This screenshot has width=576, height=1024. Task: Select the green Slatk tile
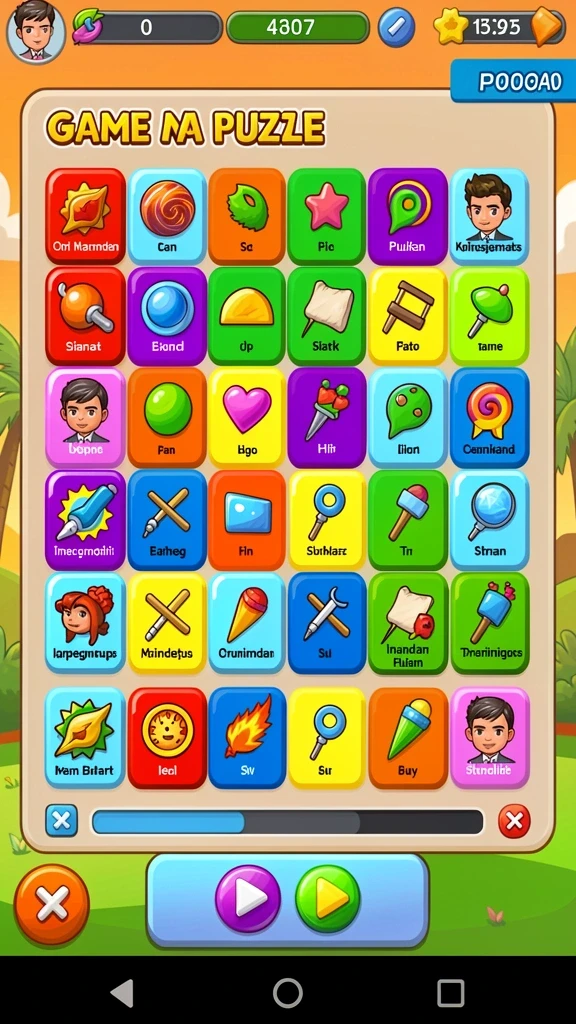[x=326, y=315]
